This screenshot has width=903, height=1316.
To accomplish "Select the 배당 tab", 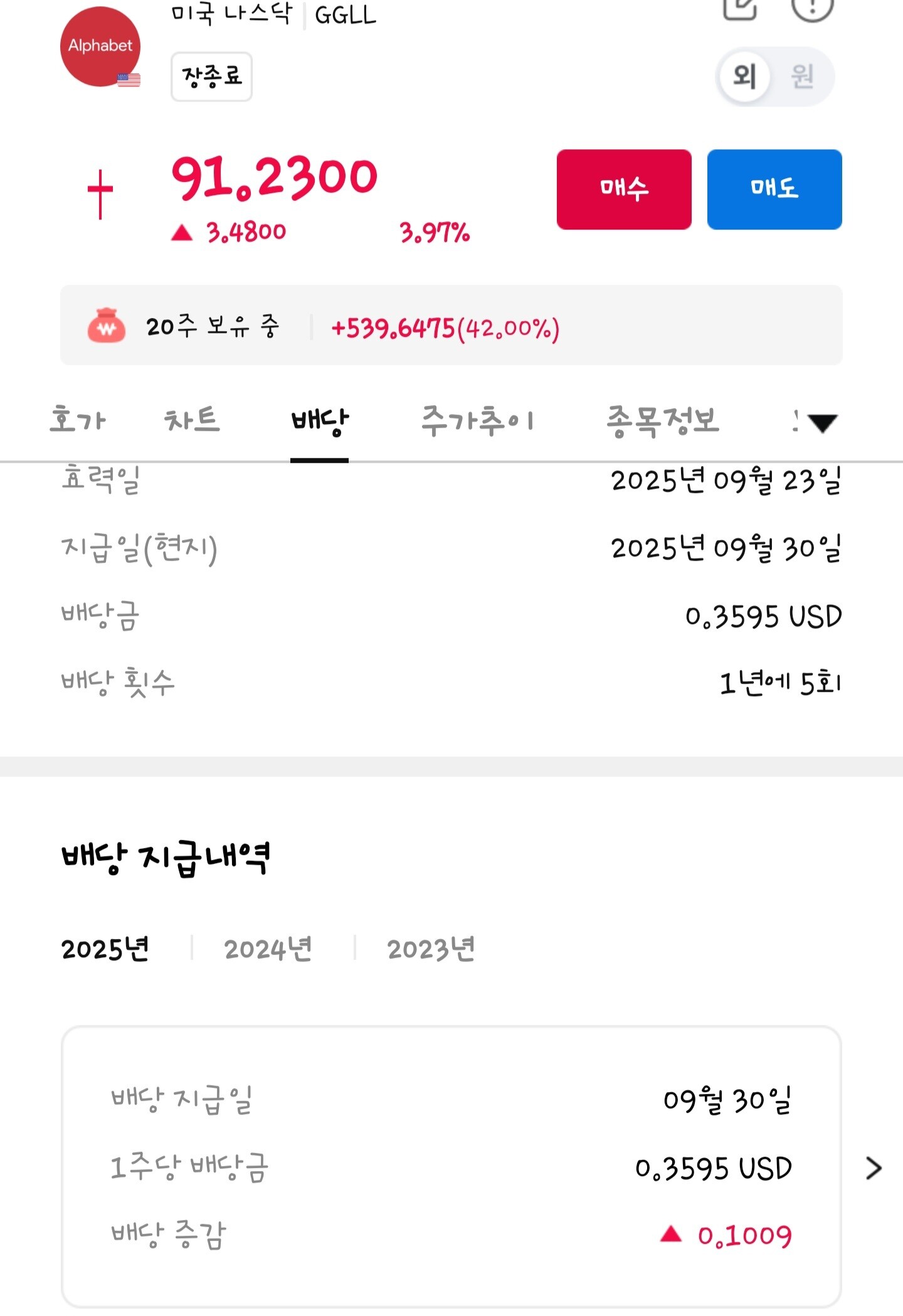I will (x=319, y=420).
